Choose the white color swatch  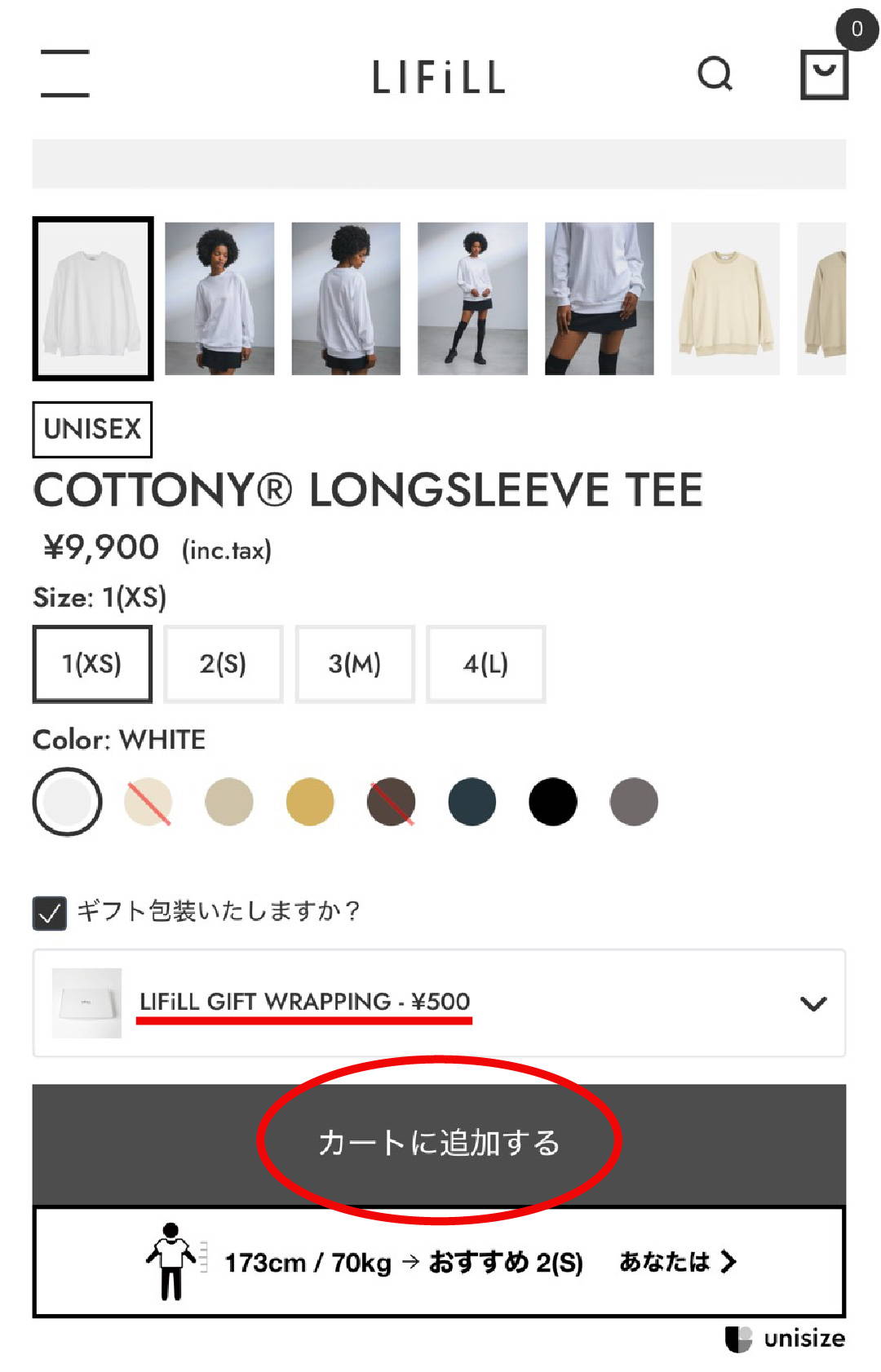(67, 802)
